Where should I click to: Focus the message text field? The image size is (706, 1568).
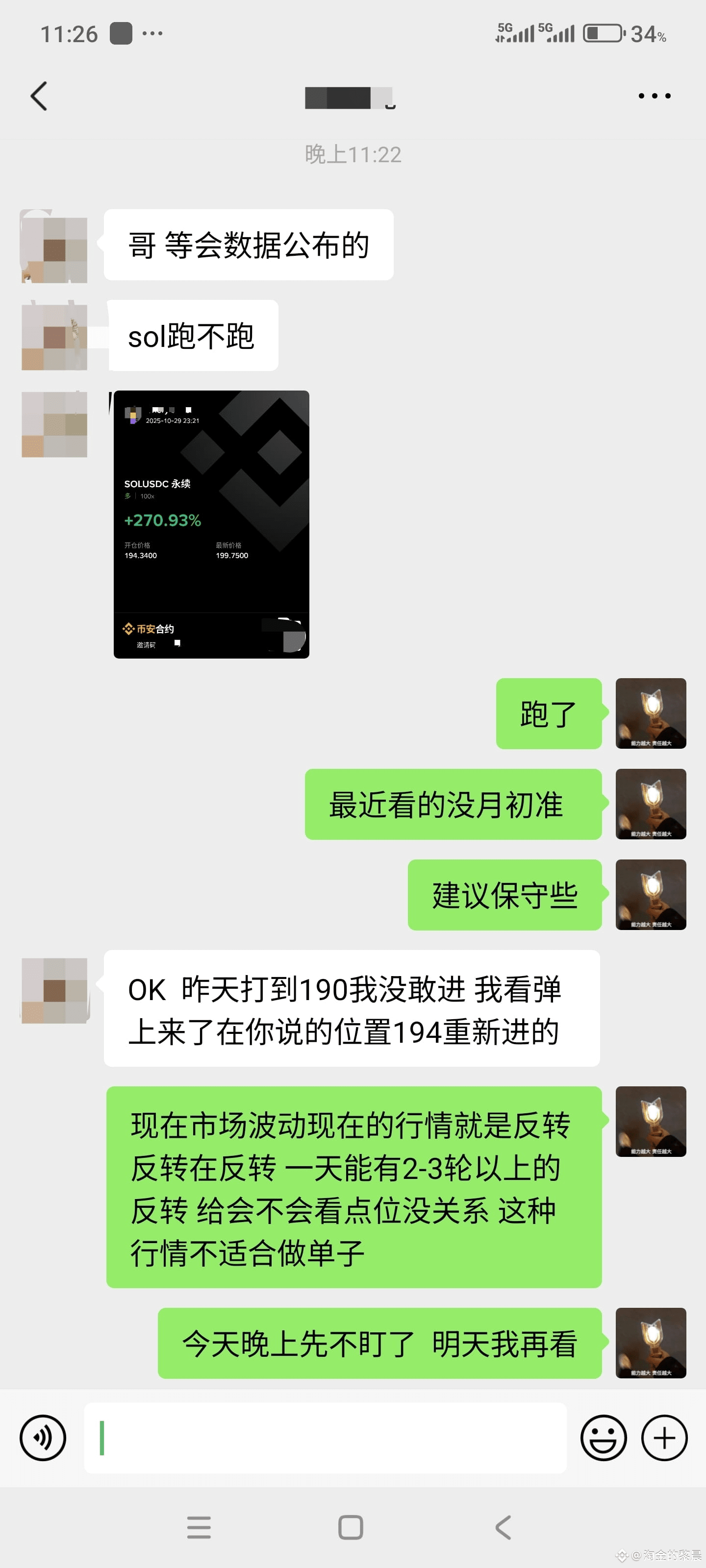[325, 1438]
